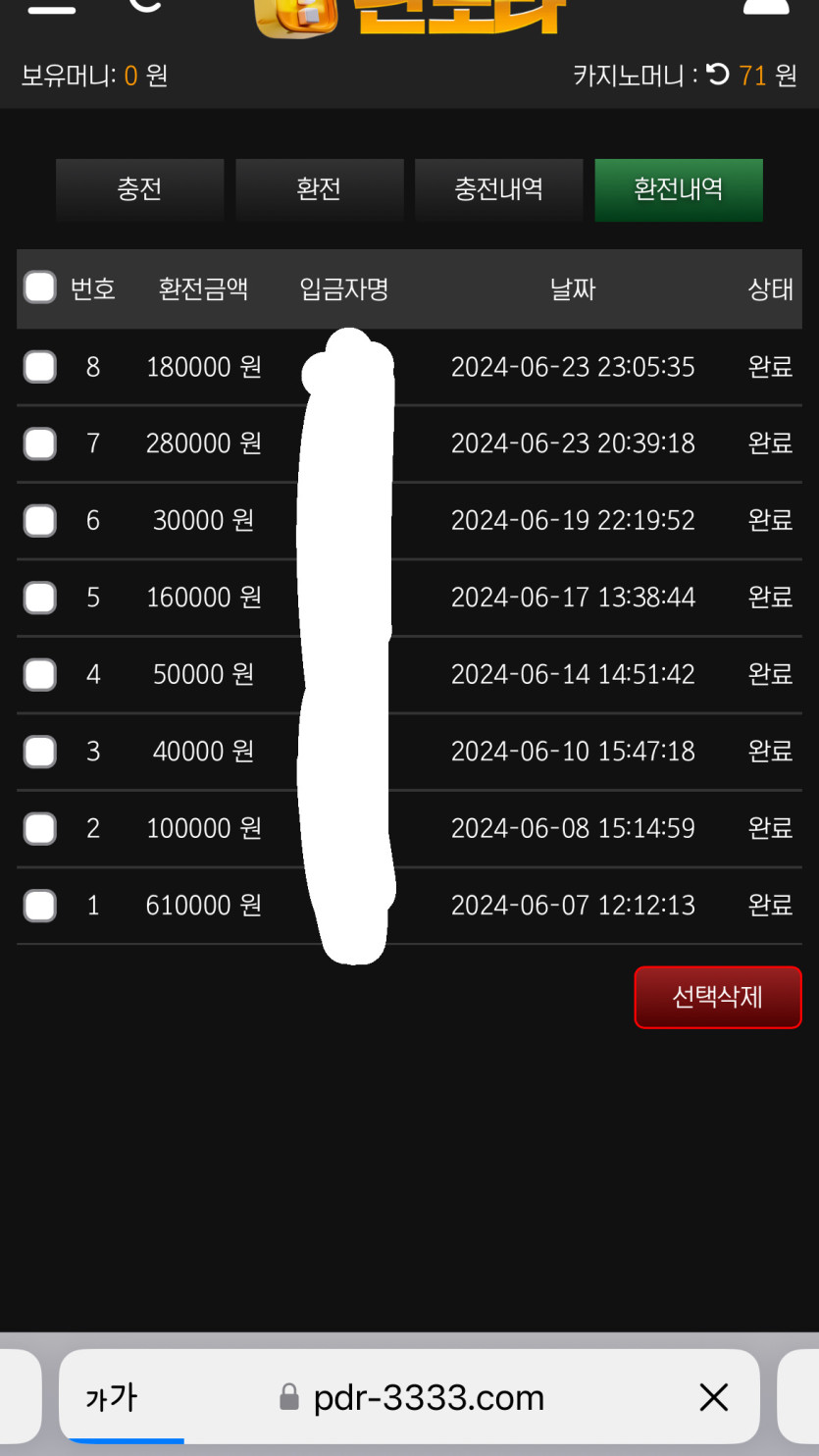Switch to the 환전 tab

pyautogui.click(x=319, y=189)
